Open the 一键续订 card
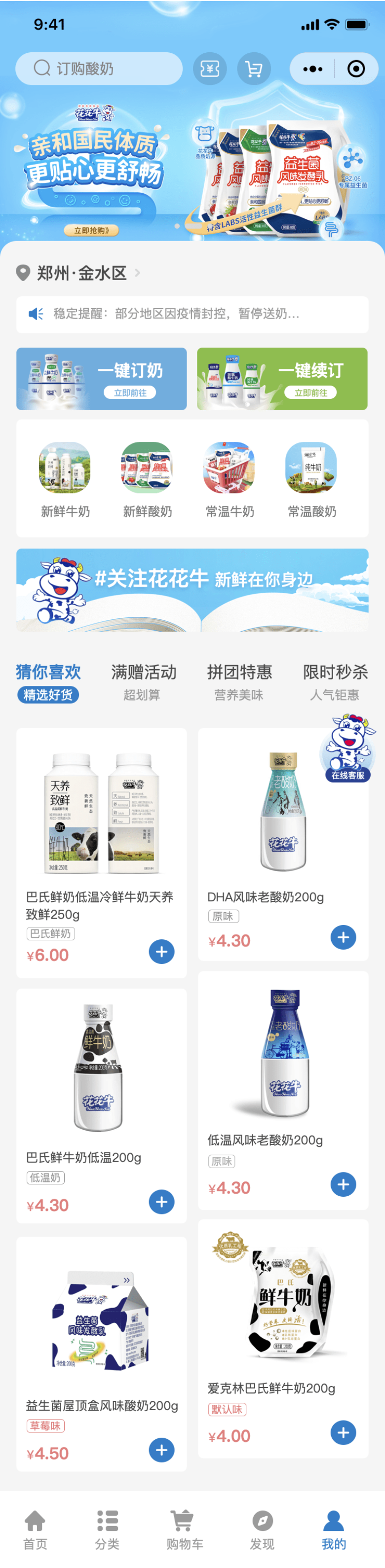Viewport: 385px width, 1568px height. pos(282,379)
